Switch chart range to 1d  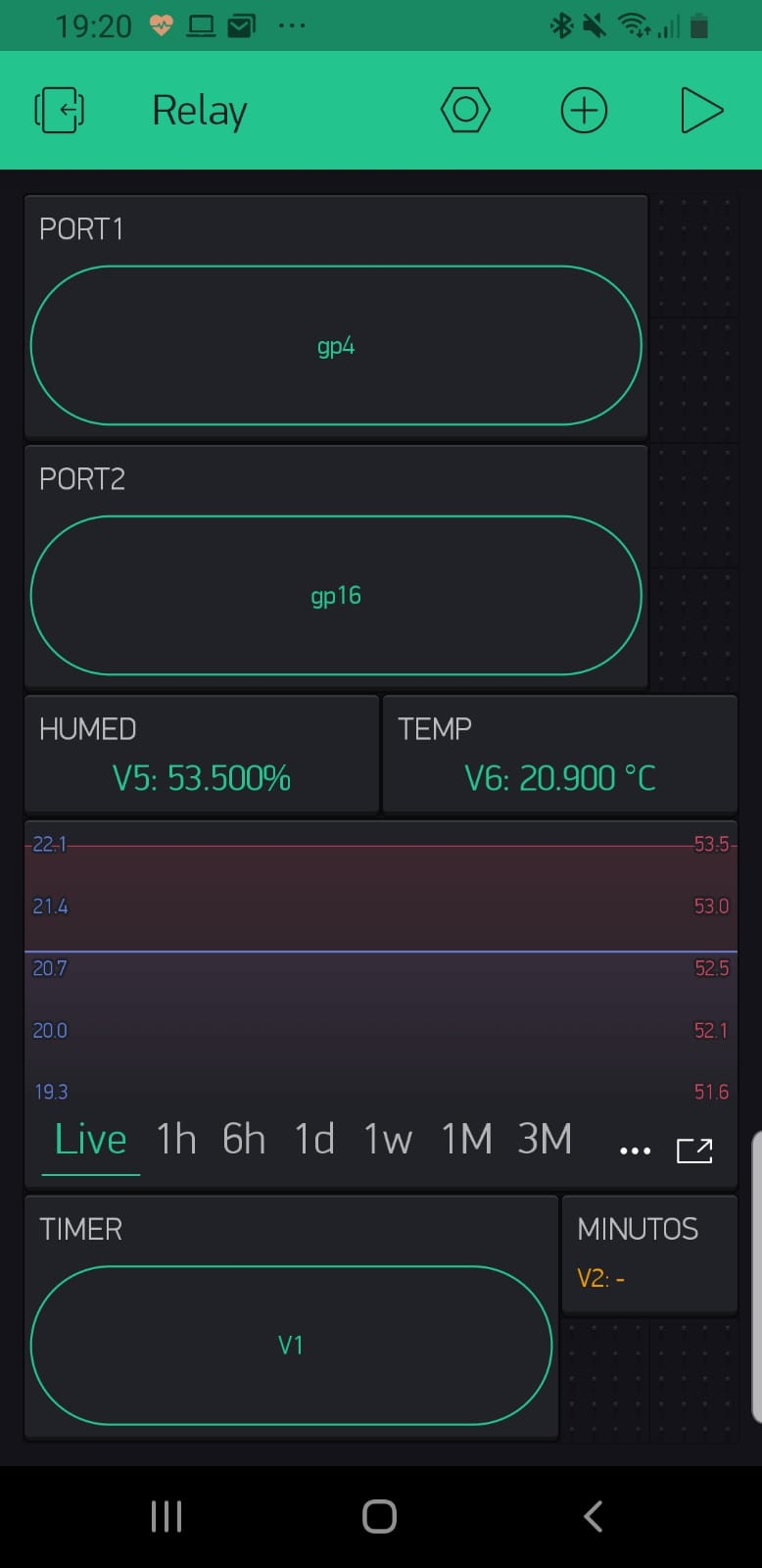[314, 1140]
